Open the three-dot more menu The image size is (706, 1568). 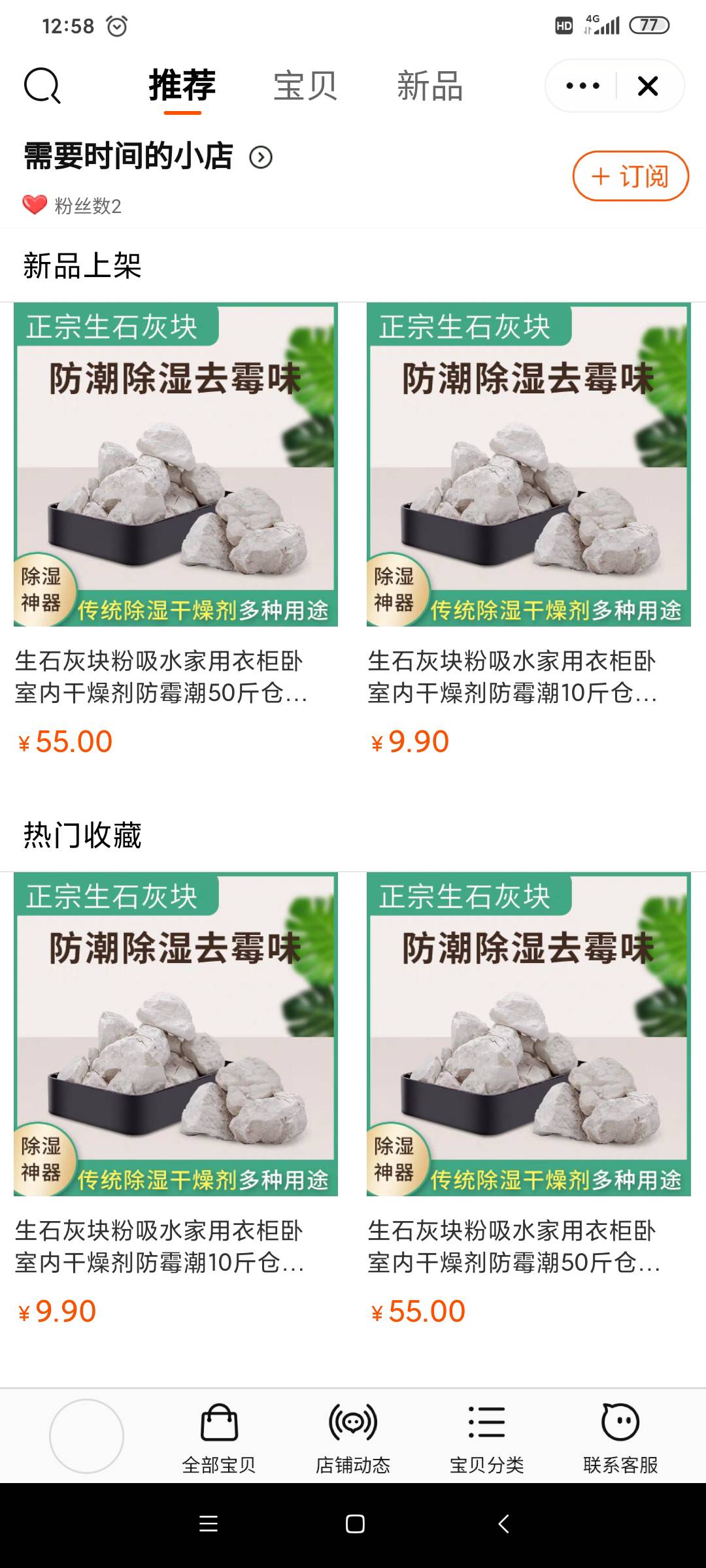click(x=582, y=86)
